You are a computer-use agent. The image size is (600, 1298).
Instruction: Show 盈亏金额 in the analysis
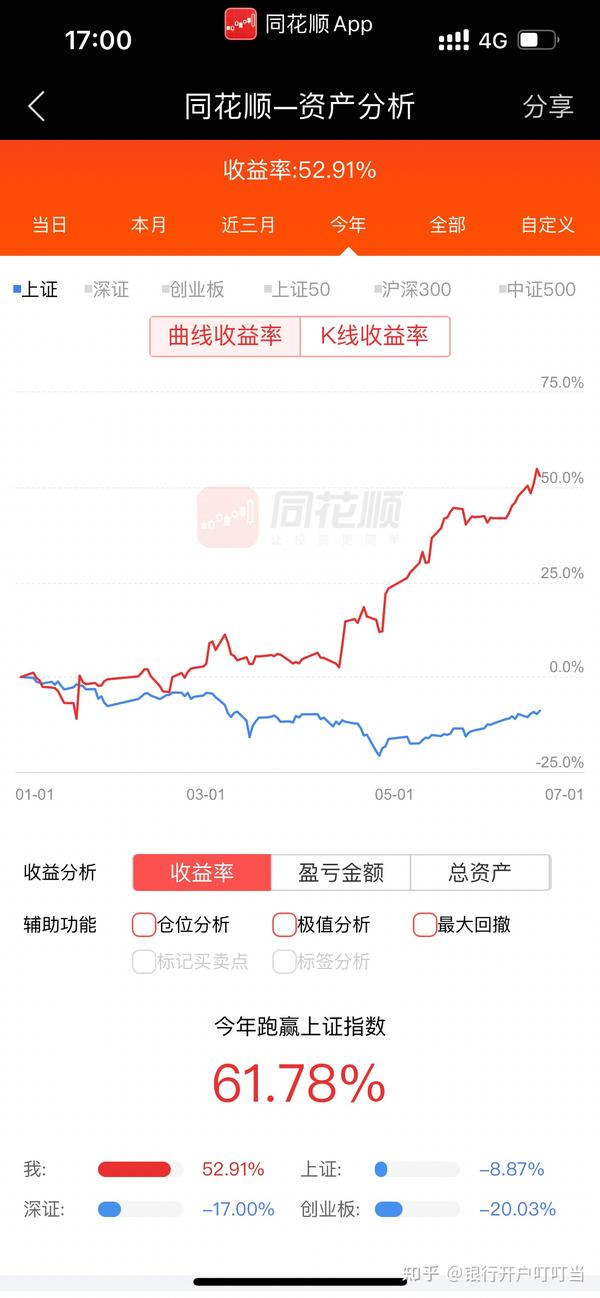coord(341,872)
